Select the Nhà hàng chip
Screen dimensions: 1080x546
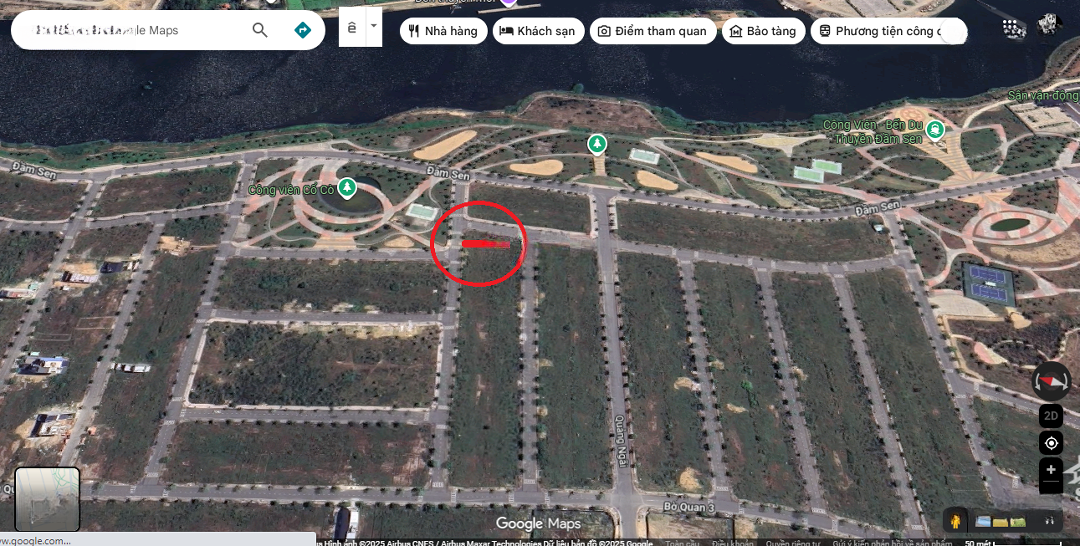pos(443,31)
